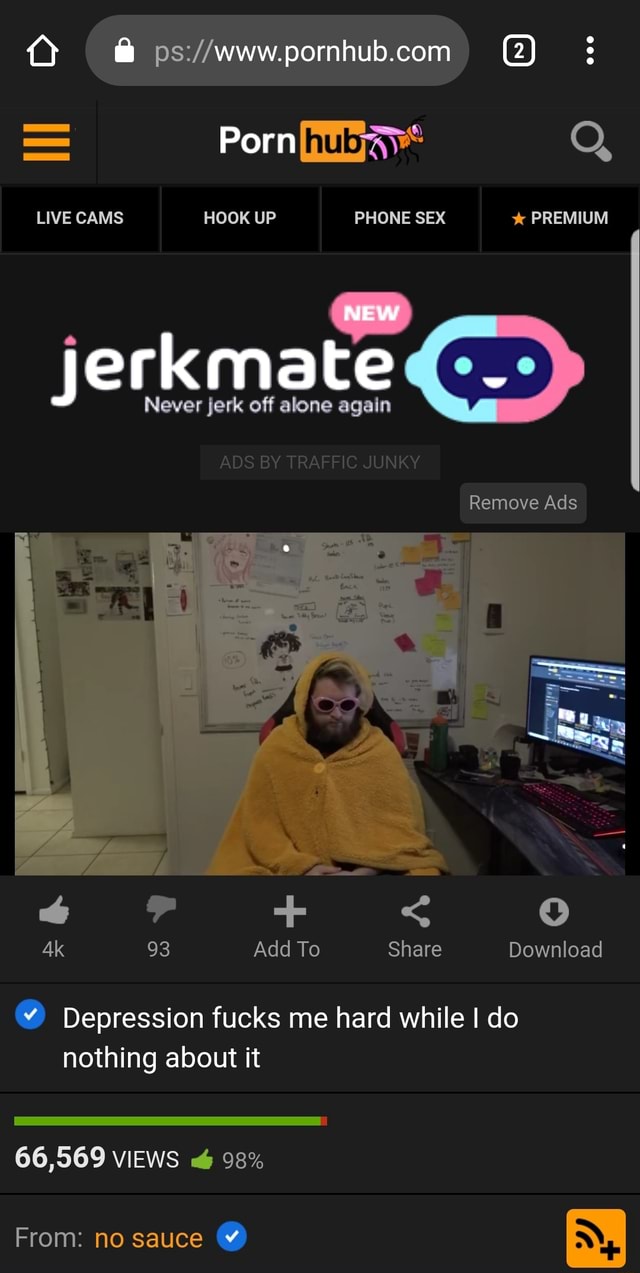Add the video to a playlist
The height and width of the screenshot is (1273, 640).
click(287, 928)
